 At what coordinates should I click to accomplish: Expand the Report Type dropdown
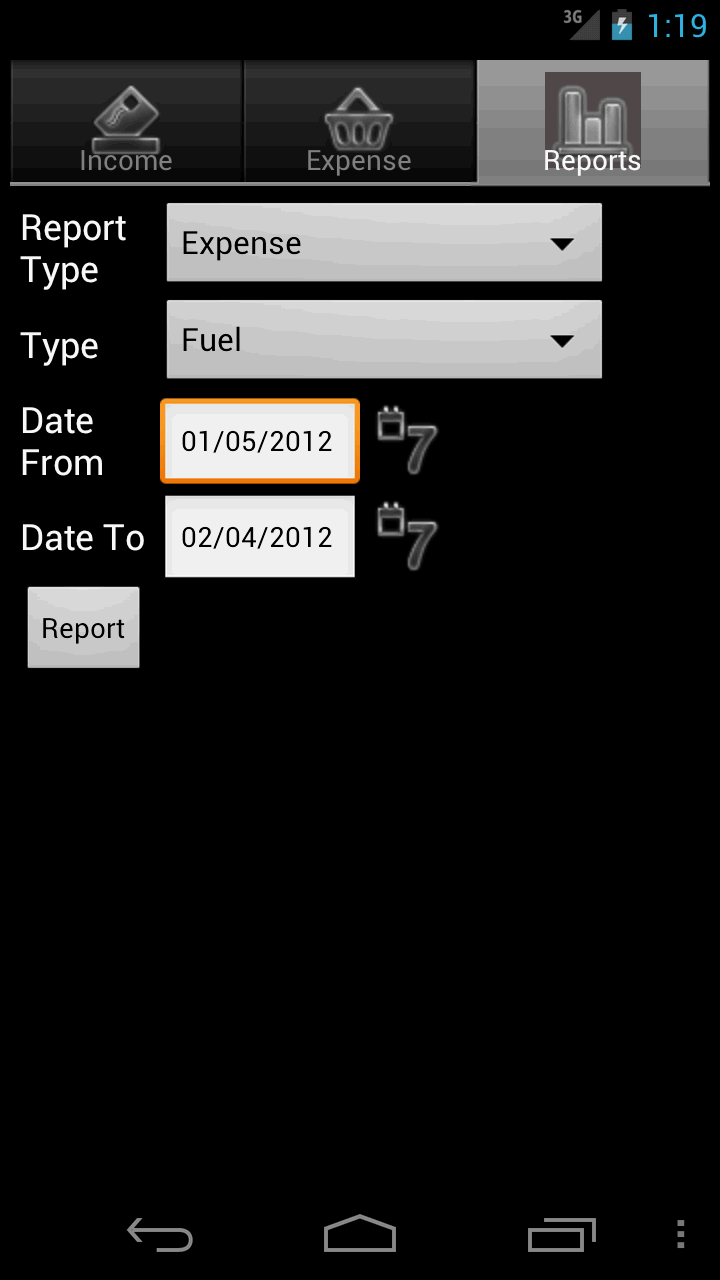pyautogui.click(x=384, y=243)
